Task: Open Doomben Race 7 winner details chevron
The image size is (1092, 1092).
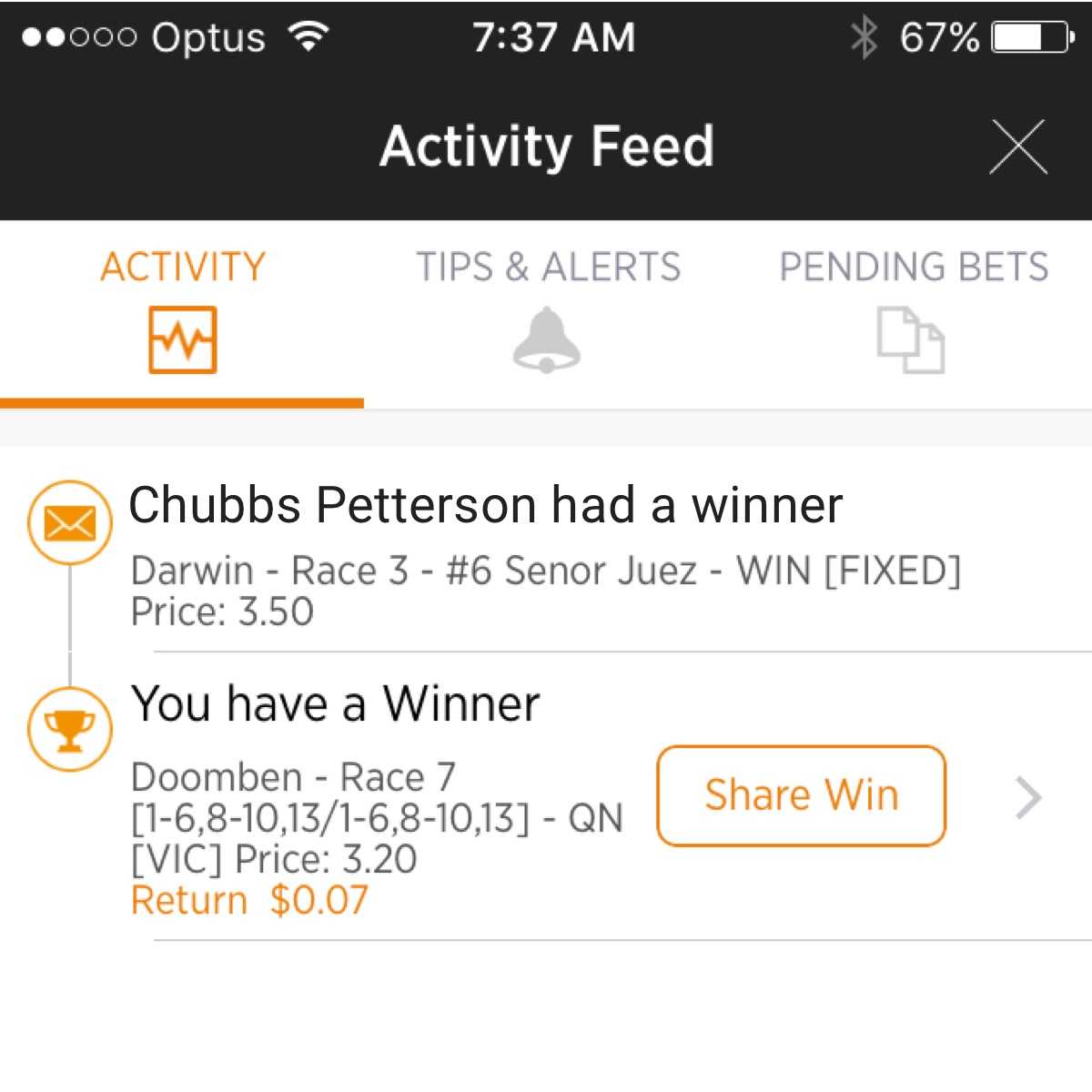Action: (1028, 798)
